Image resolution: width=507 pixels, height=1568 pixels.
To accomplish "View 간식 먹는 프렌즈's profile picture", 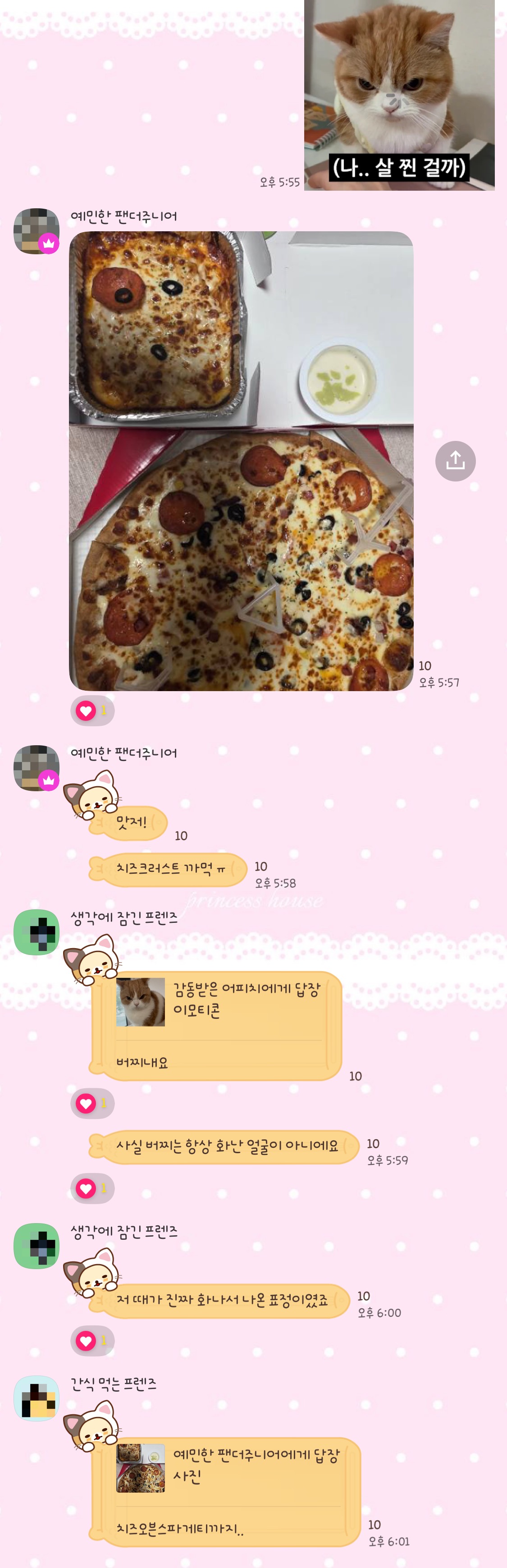I will point(37,1398).
